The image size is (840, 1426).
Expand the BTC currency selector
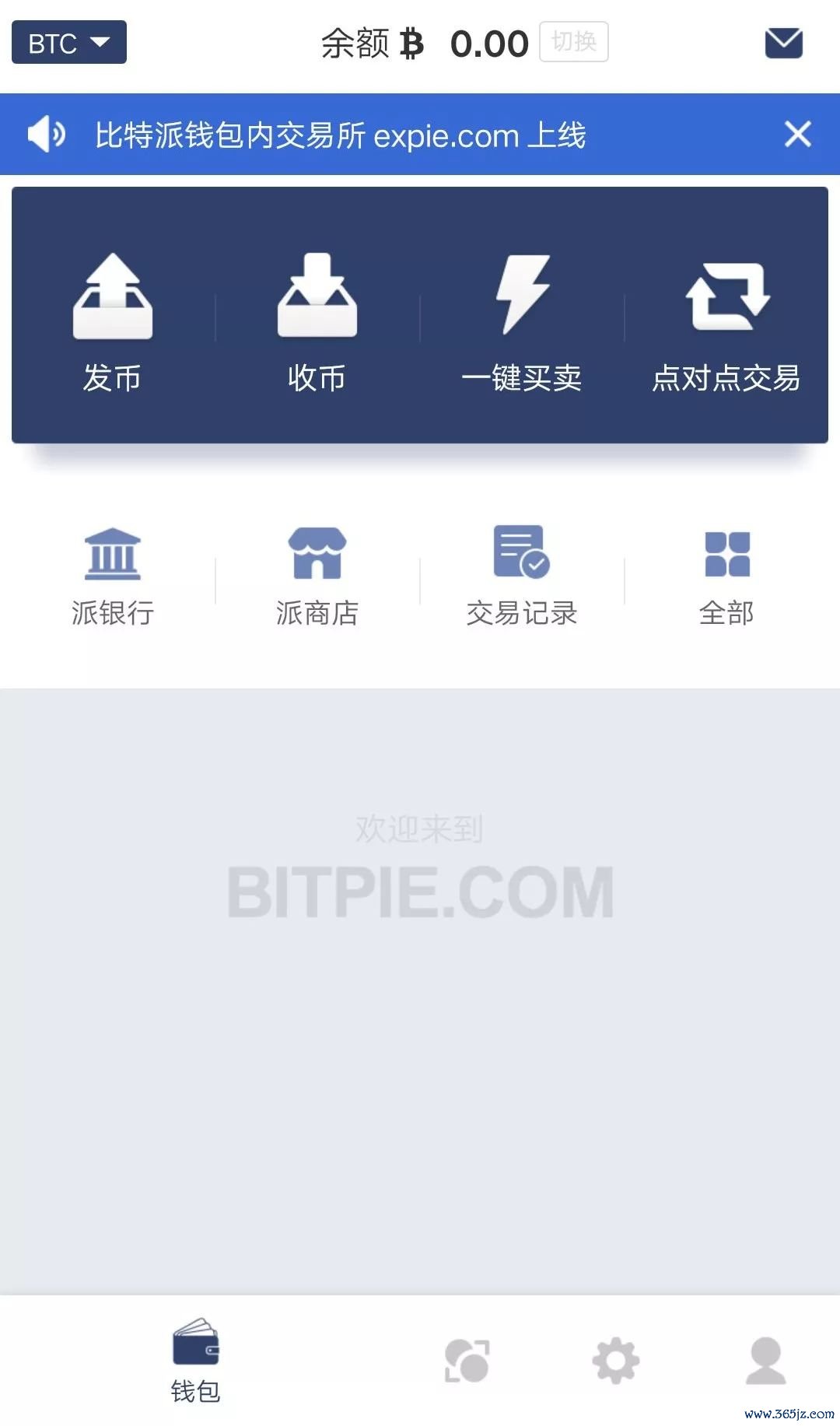tap(68, 43)
